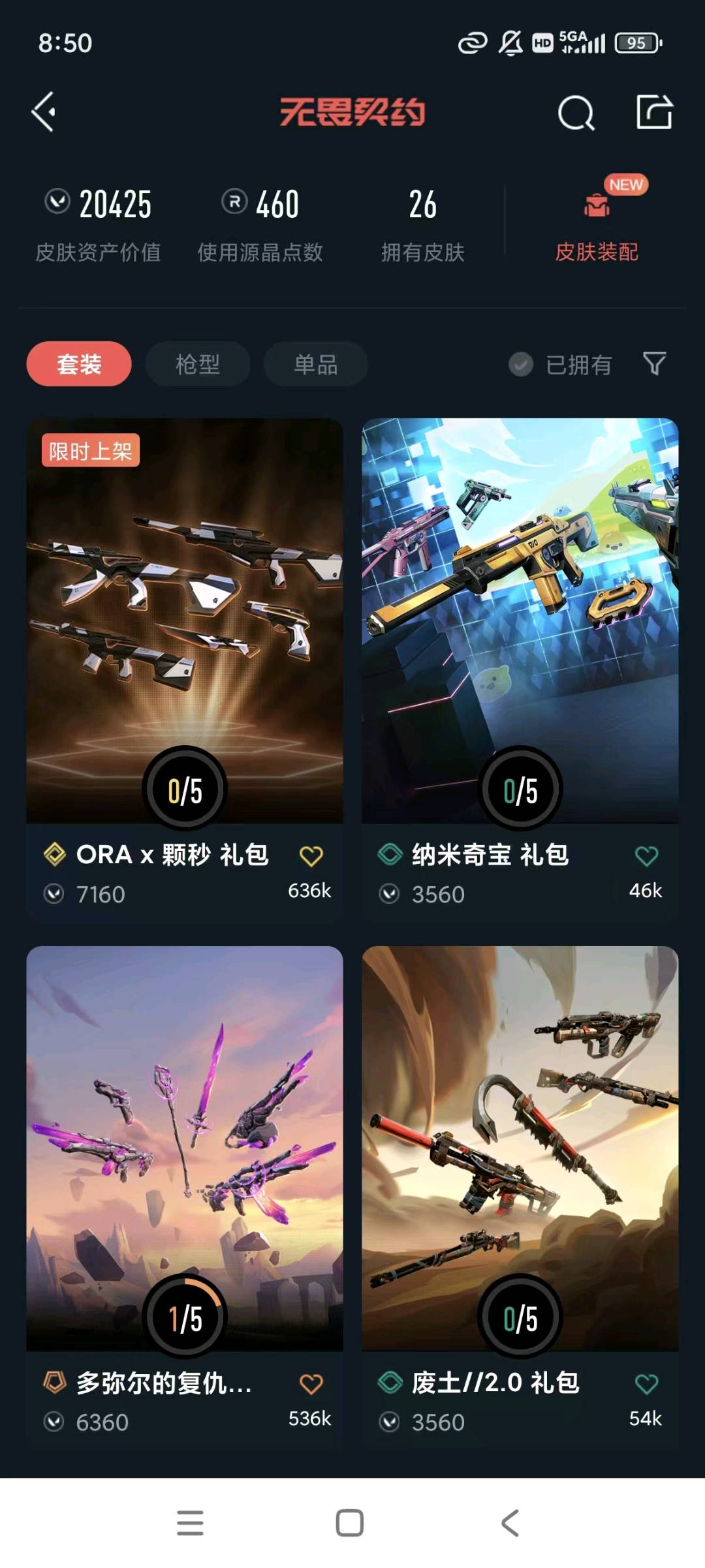
Task: Open the 纳米奇宝 礼包 card
Action: tap(520, 620)
